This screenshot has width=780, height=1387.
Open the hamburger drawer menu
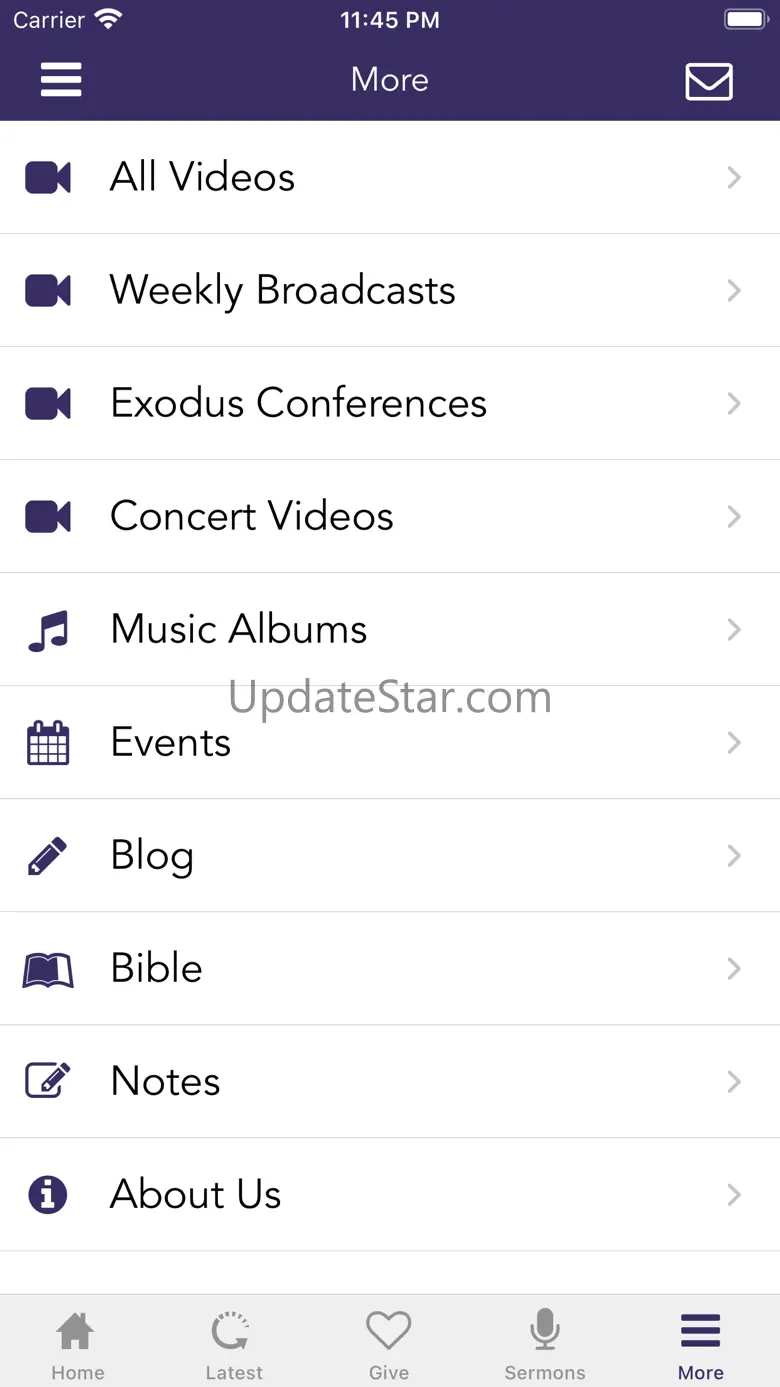[x=61, y=80]
